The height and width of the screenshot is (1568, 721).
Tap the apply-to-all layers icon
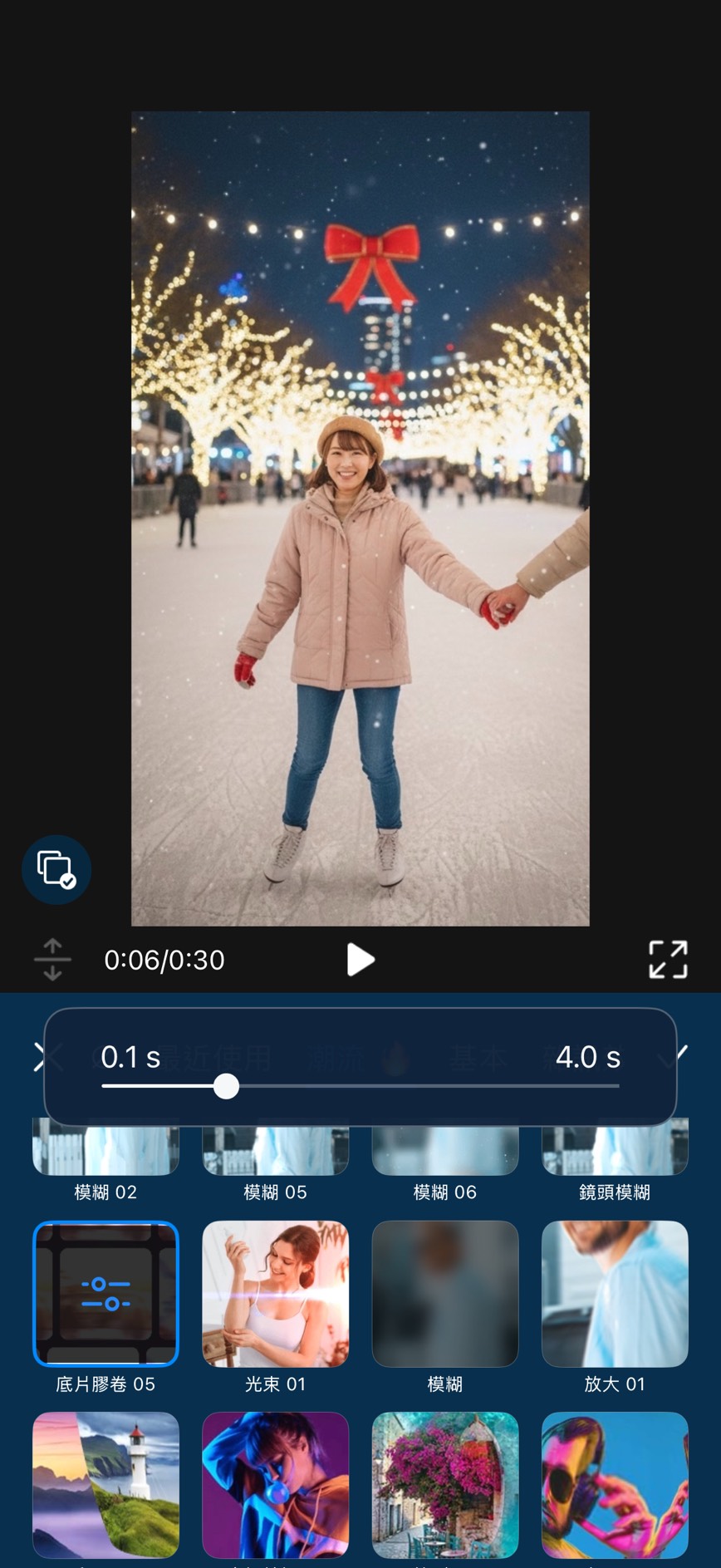point(56,869)
